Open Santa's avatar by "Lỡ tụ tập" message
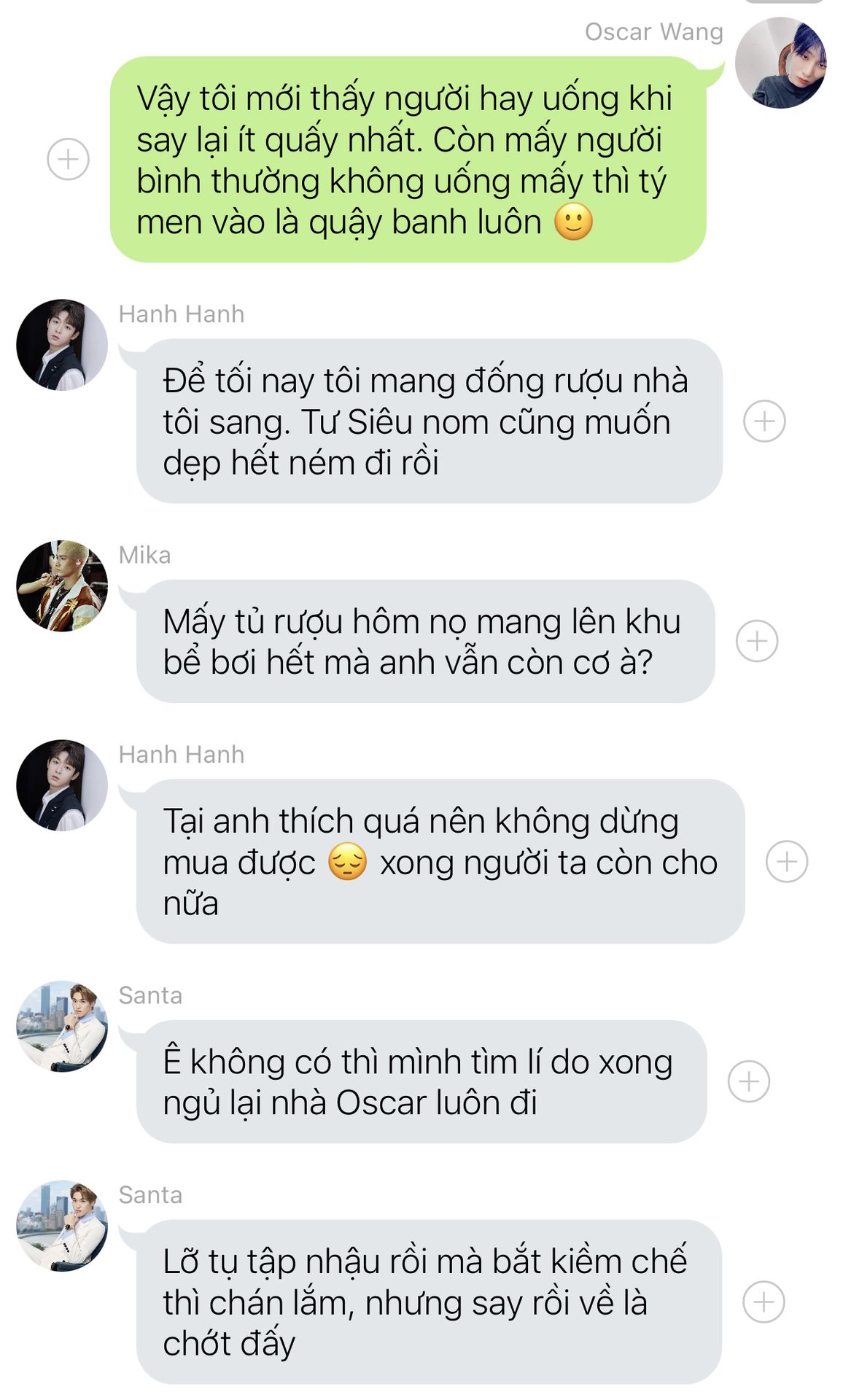 click(x=62, y=1226)
